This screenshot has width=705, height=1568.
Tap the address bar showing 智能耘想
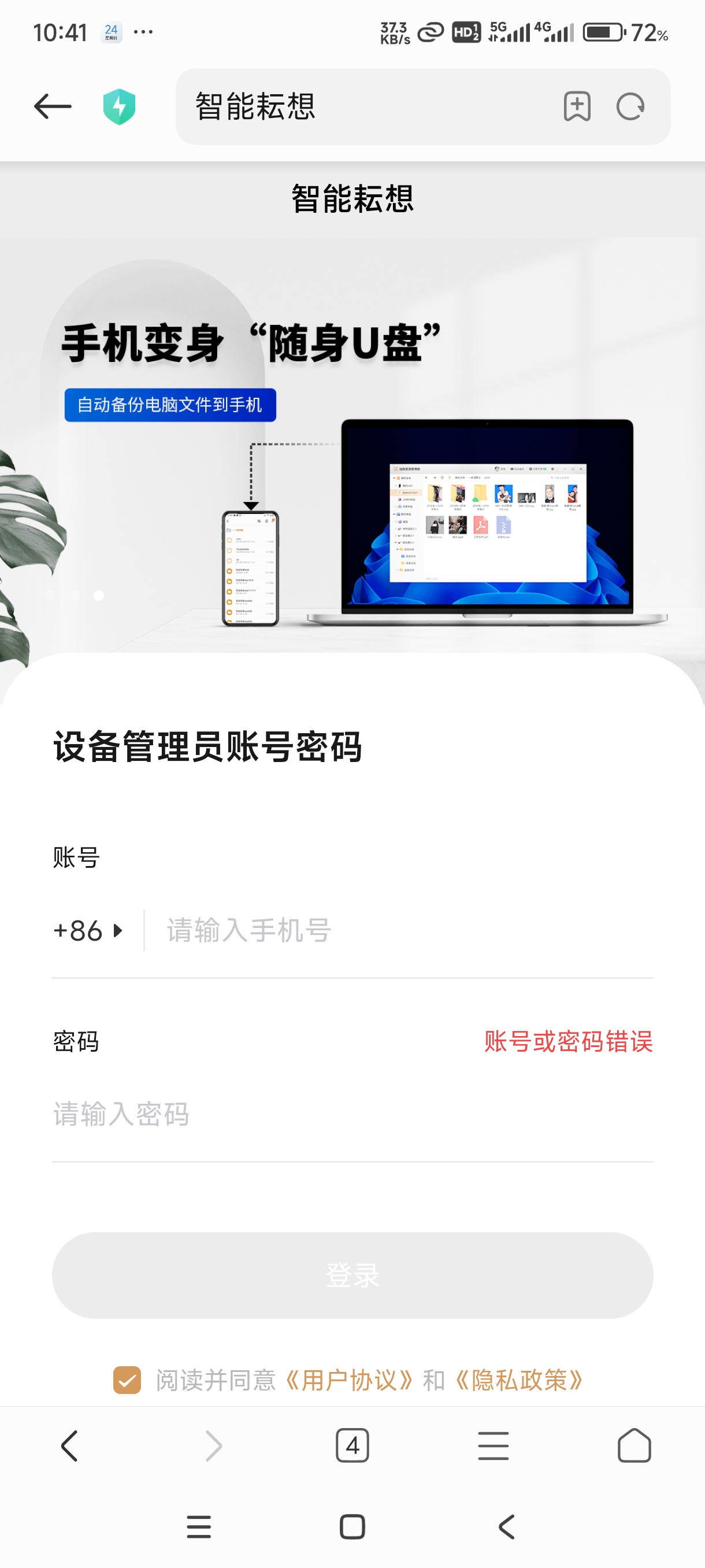[365, 106]
